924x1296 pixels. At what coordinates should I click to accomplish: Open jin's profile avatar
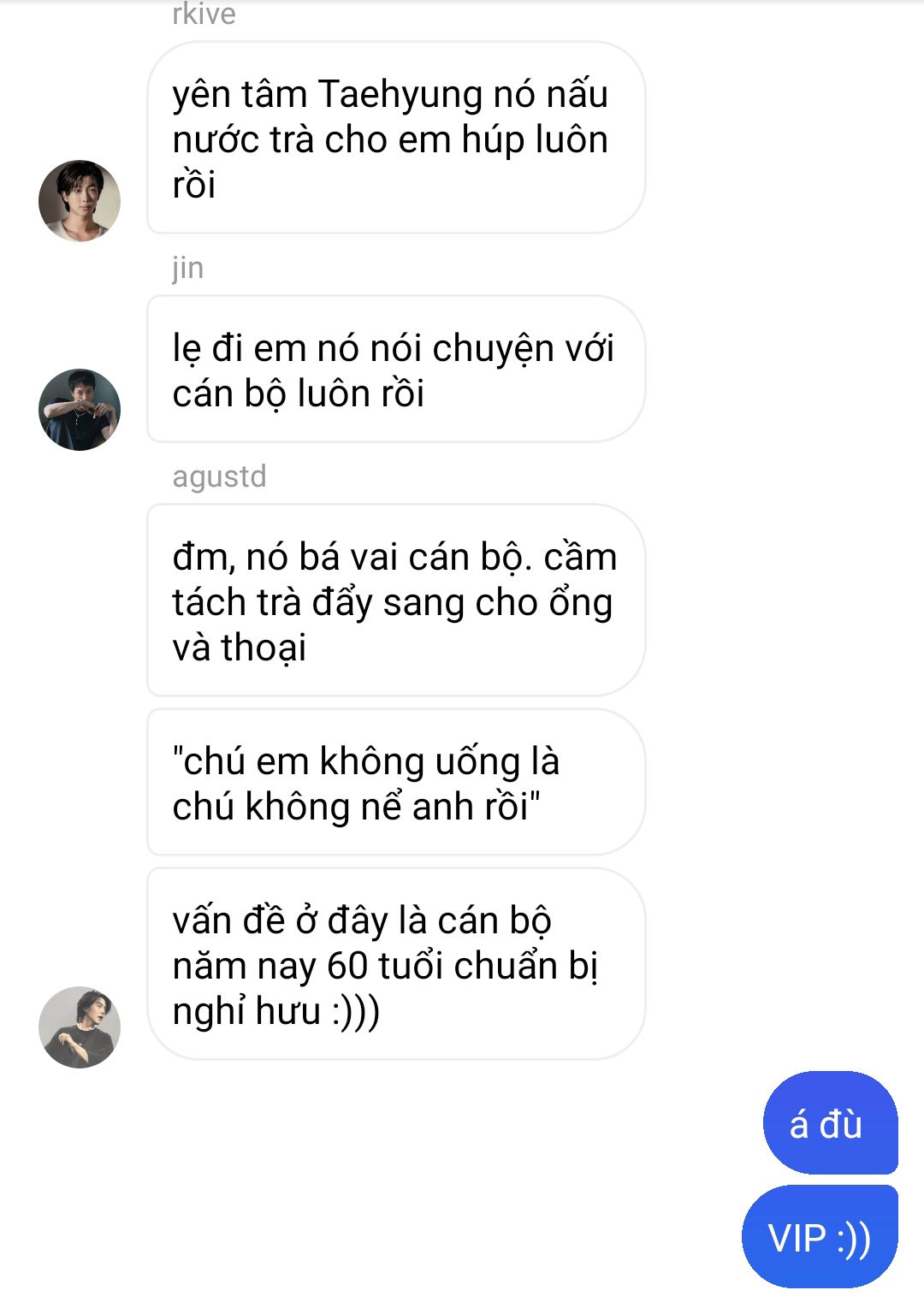[80, 410]
